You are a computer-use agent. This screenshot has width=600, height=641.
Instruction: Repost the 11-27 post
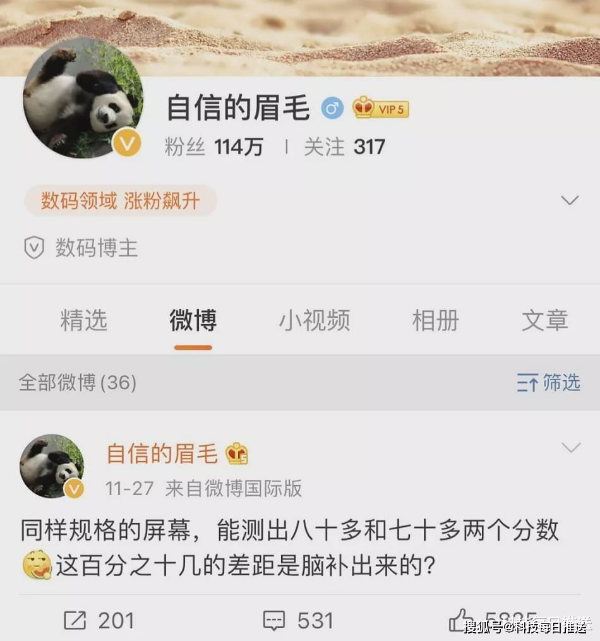pyautogui.click(x=98, y=621)
